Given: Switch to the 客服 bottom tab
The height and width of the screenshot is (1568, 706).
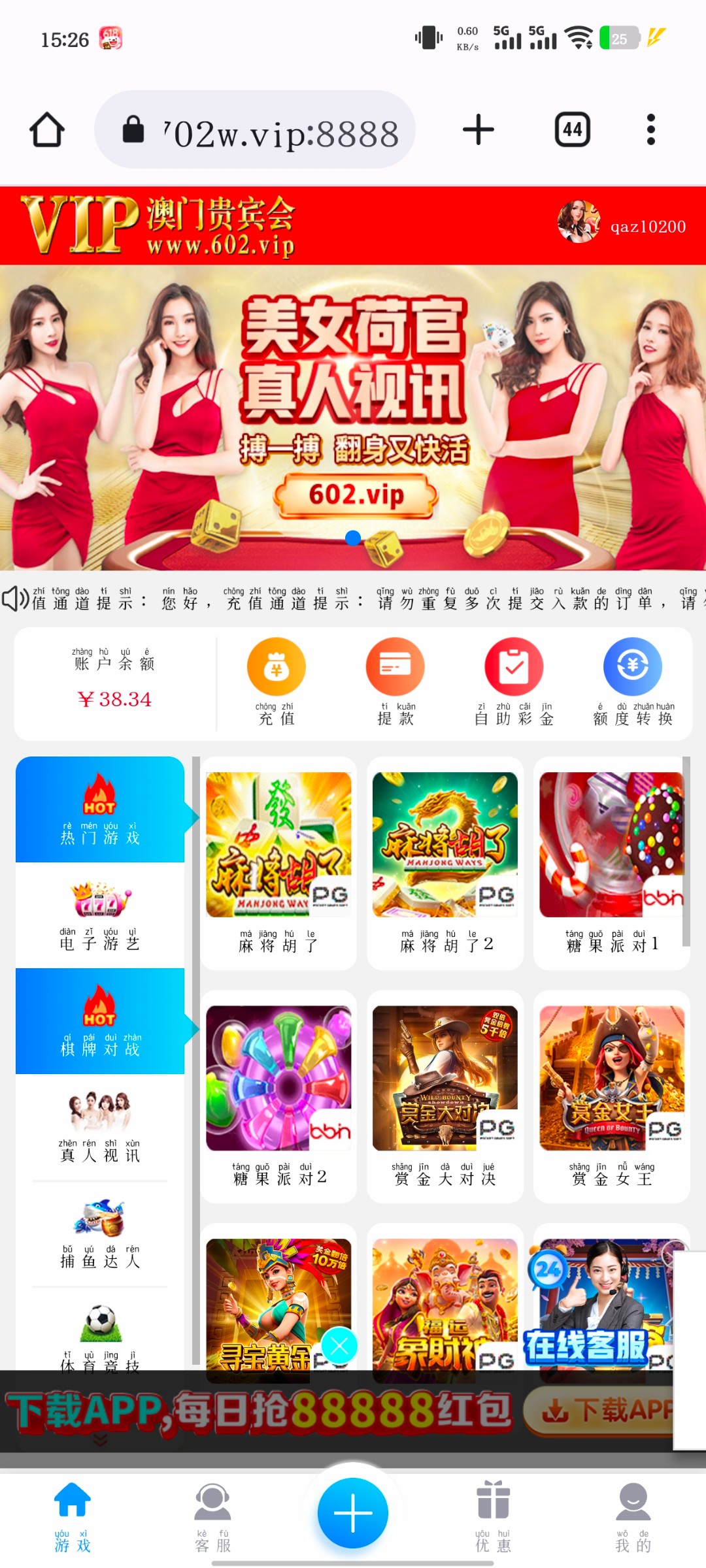Looking at the screenshot, I should tap(212, 1516).
